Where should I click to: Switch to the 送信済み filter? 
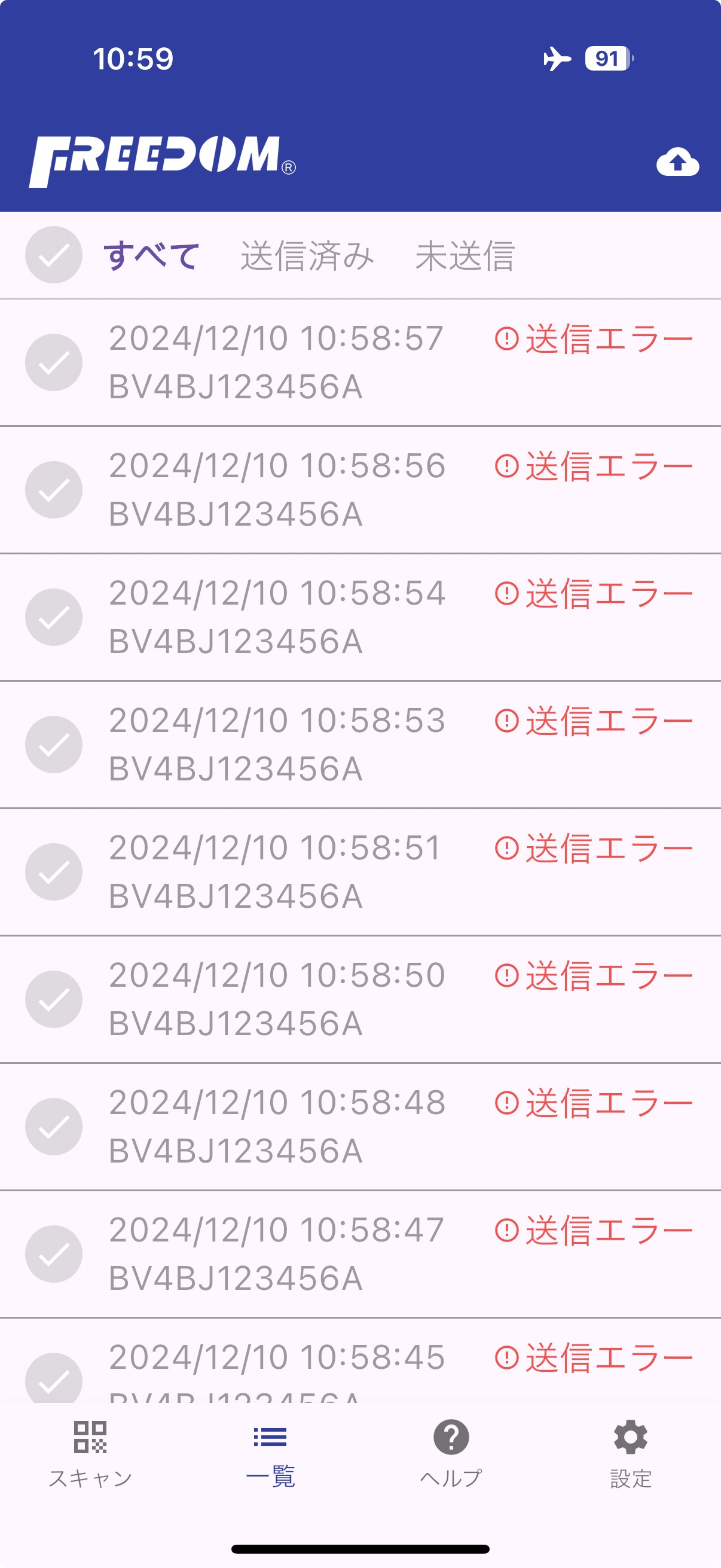307,256
